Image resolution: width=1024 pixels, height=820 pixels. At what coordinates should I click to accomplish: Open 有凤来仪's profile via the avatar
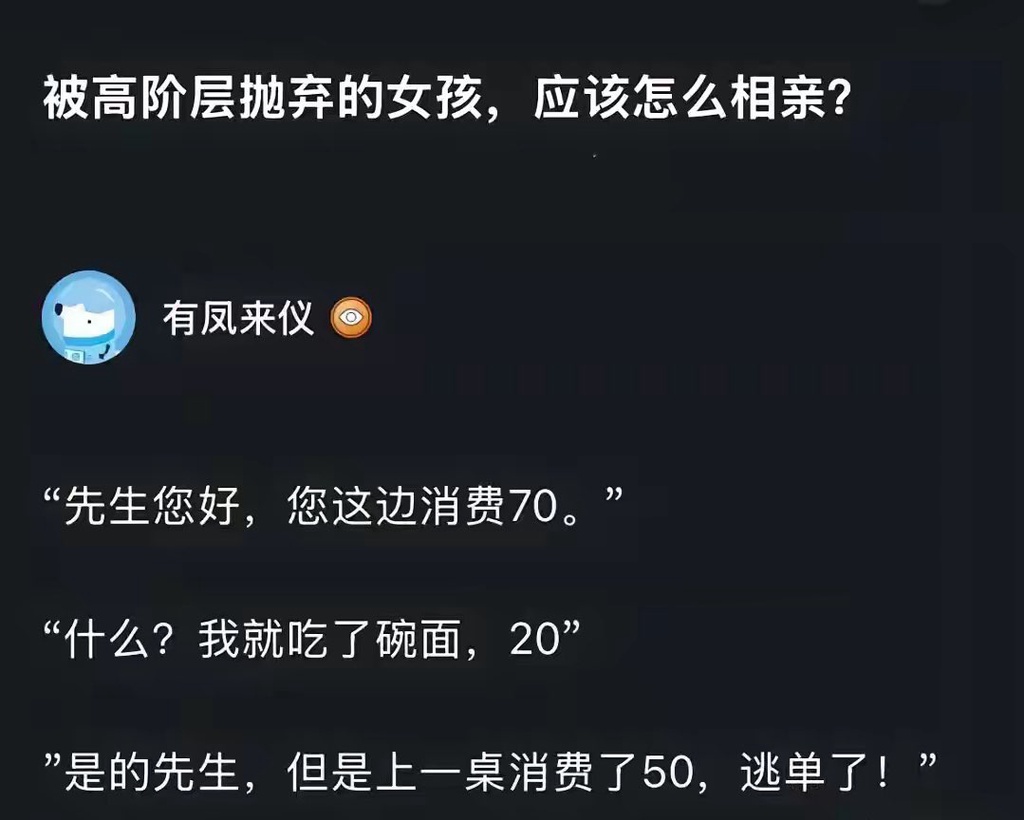pos(88,318)
